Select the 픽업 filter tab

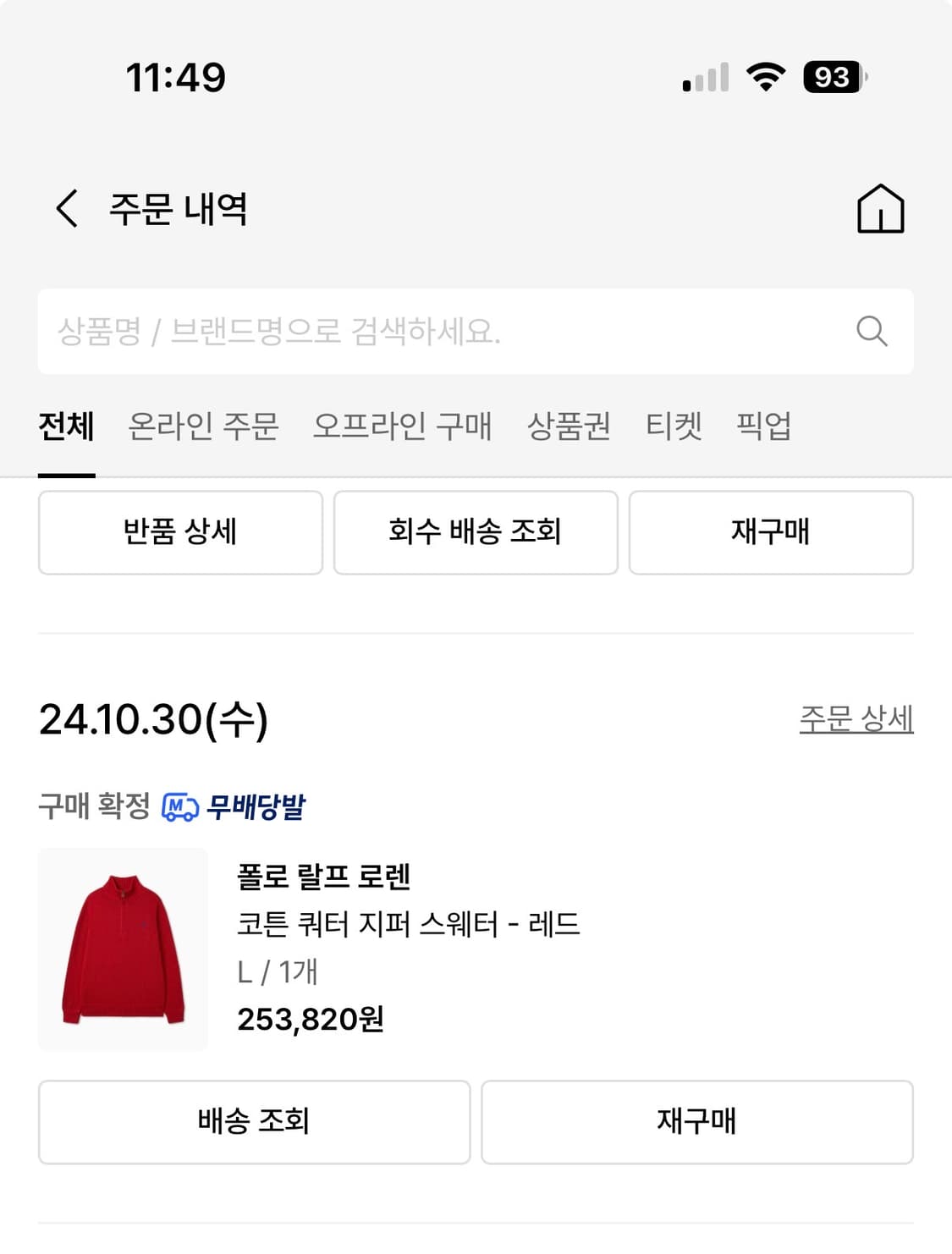(764, 428)
